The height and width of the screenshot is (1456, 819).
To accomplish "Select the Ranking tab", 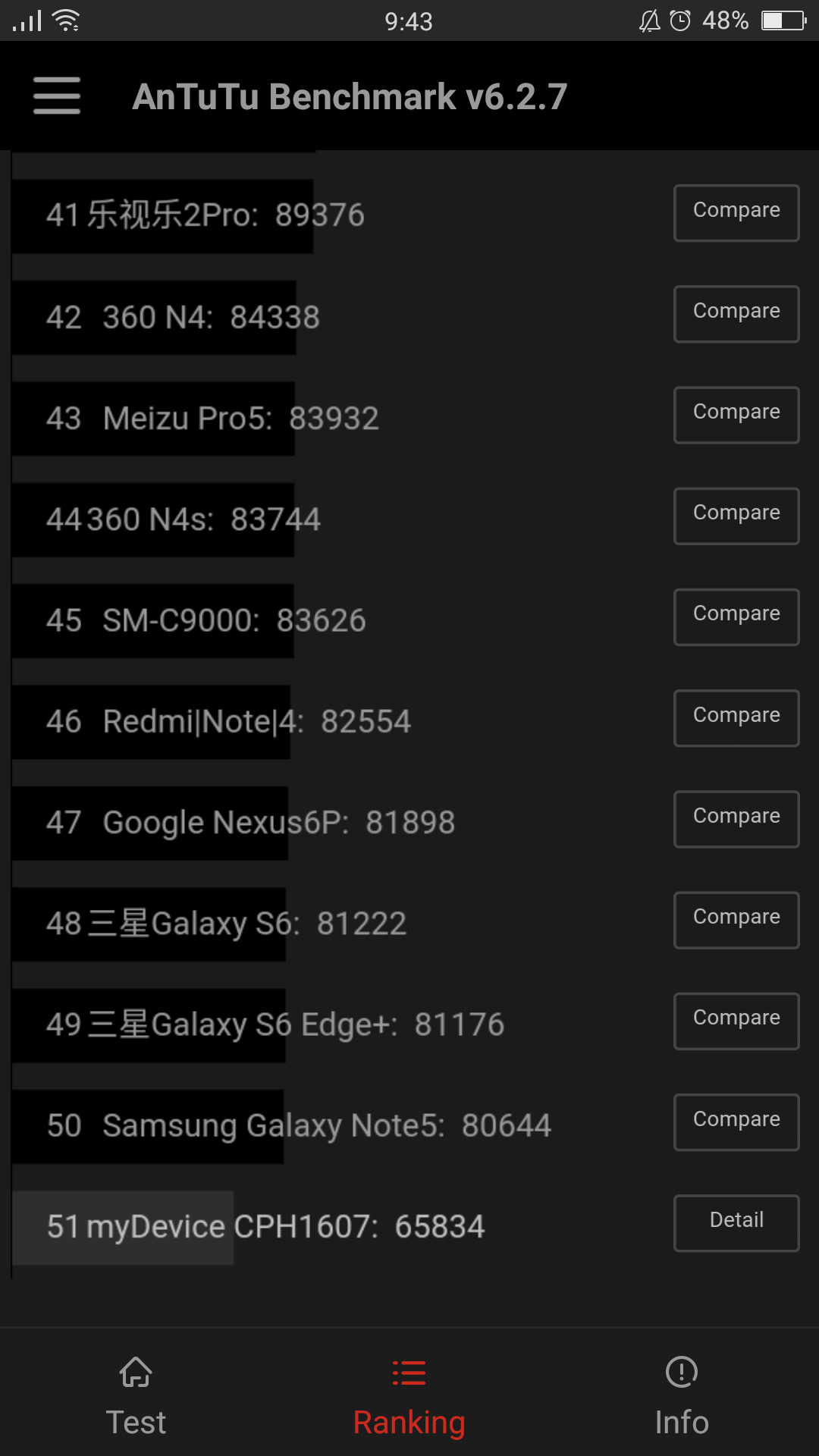I will 409,1397.
